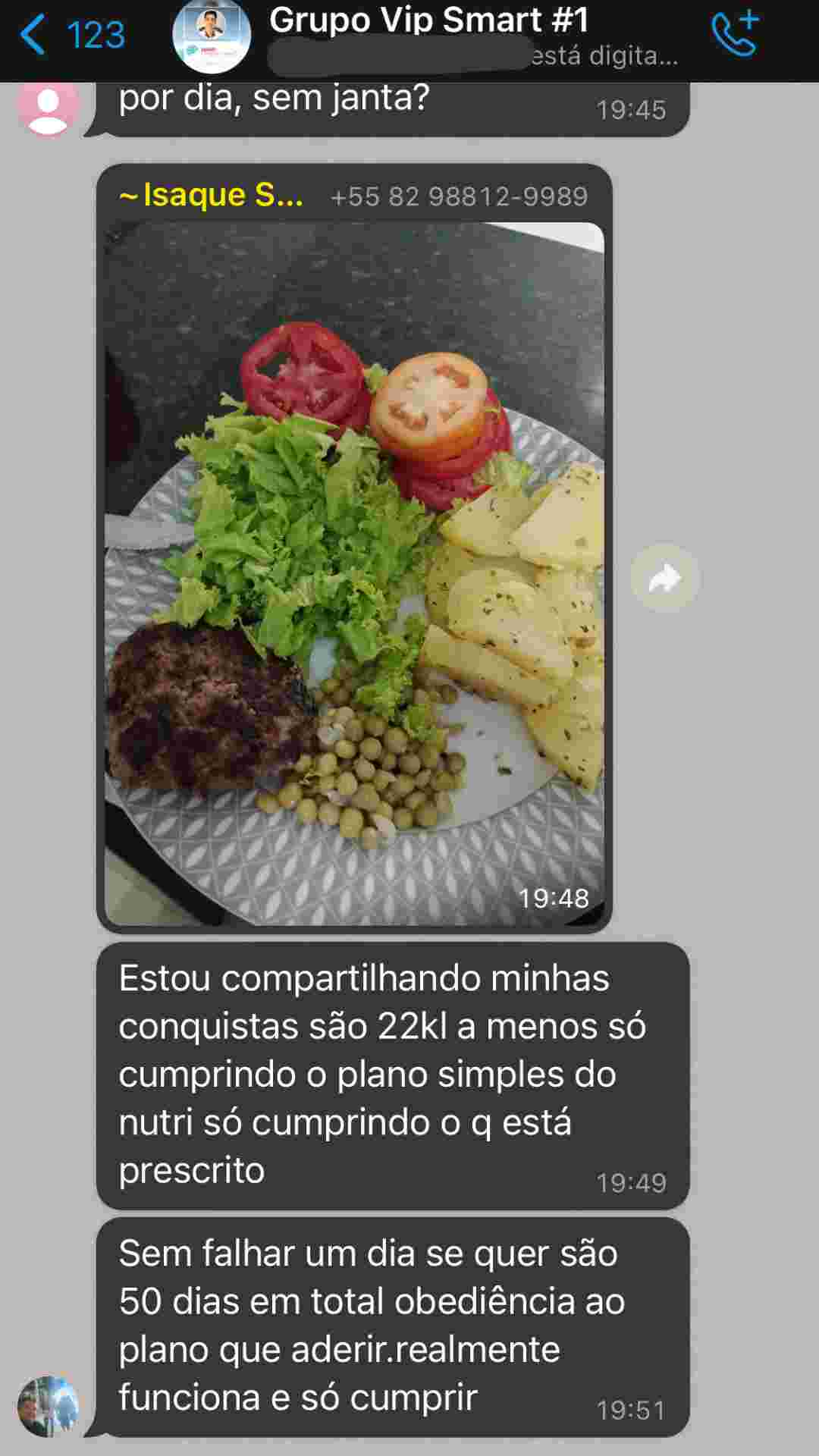
Task: Start a group call
Action: click(734, 34)
